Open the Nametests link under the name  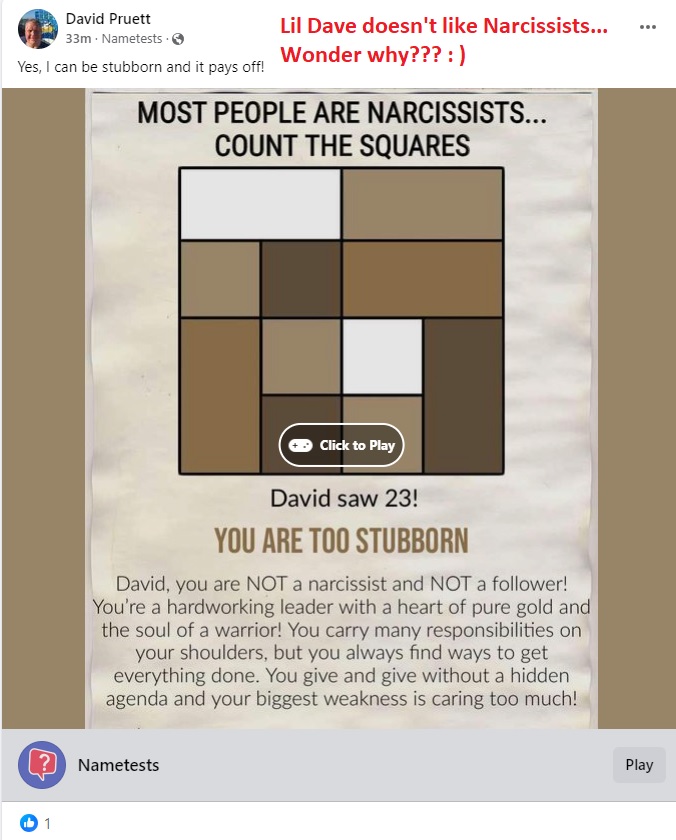coord(132,39)
